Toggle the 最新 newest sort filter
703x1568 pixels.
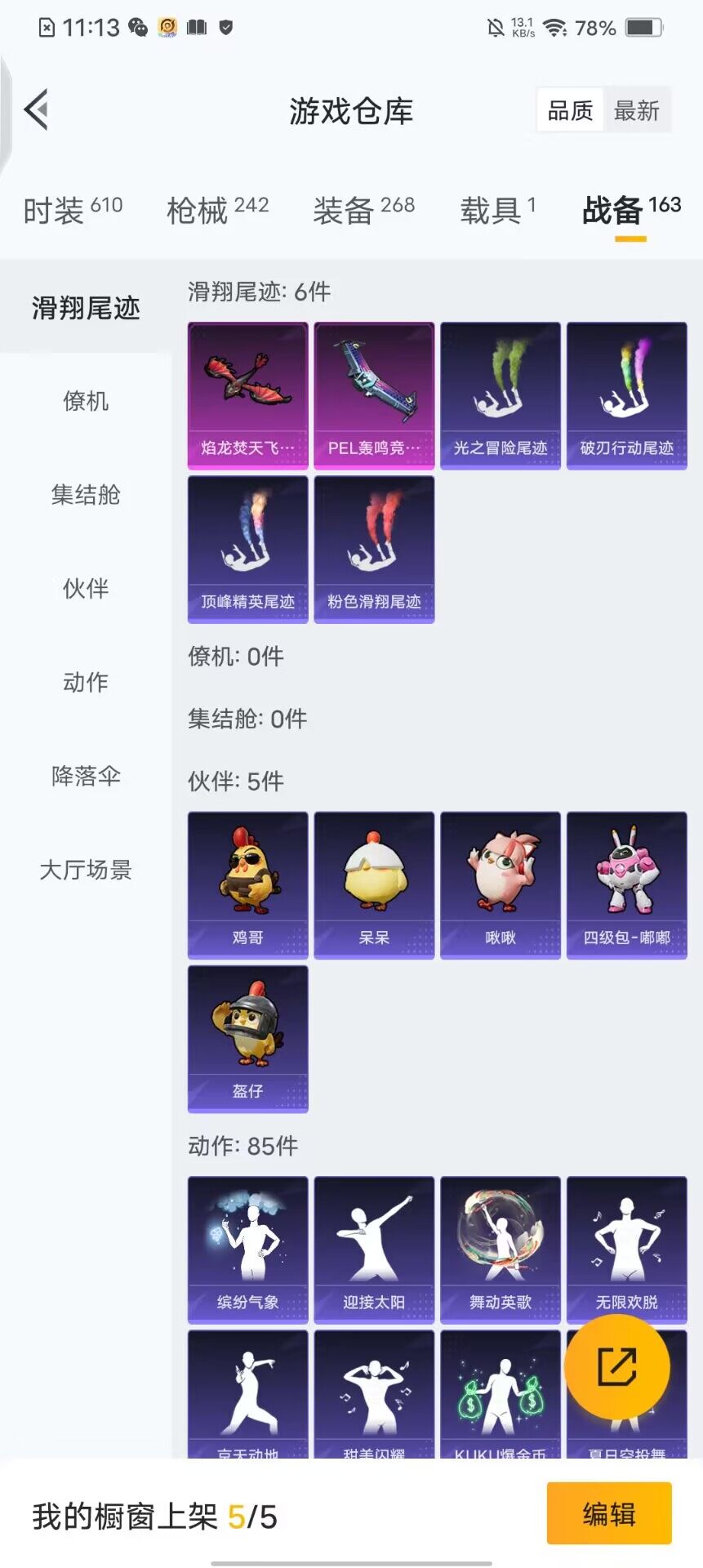[638, 110]
